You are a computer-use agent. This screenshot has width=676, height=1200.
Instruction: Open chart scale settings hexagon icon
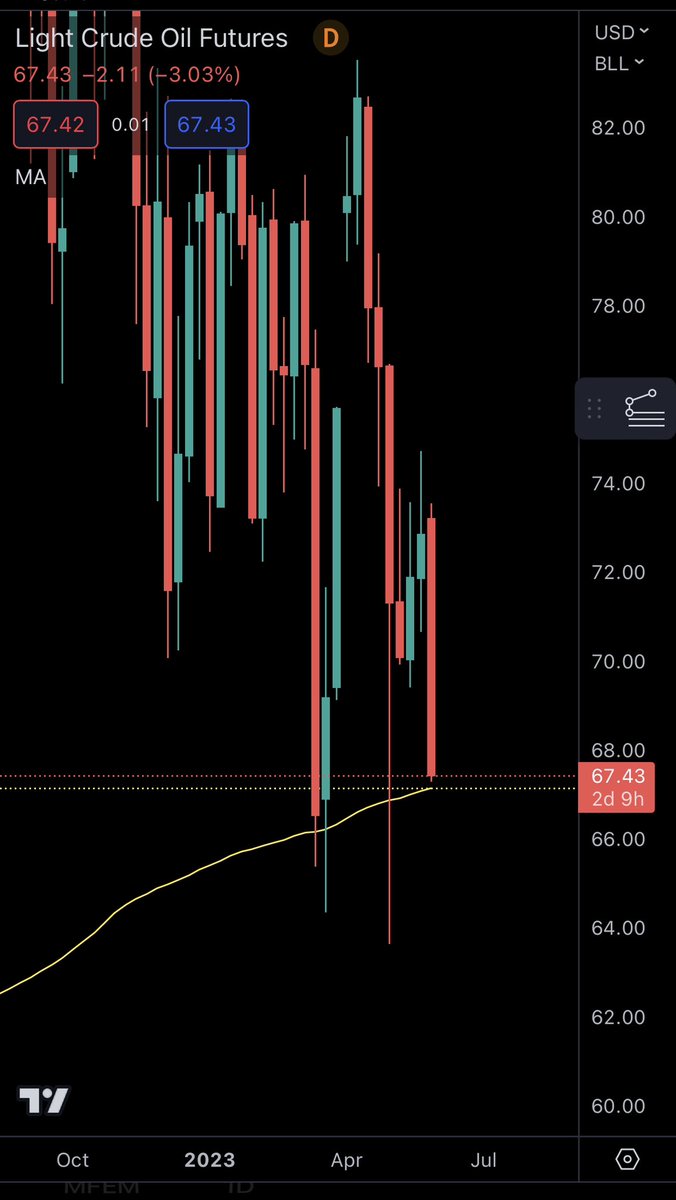click(x=627, y=1160)
